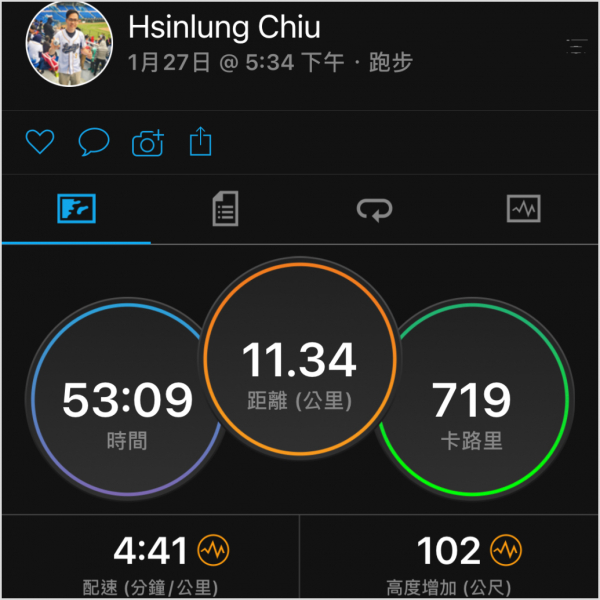
Task: Switch to the charts tab
Action: click(524, 209)
